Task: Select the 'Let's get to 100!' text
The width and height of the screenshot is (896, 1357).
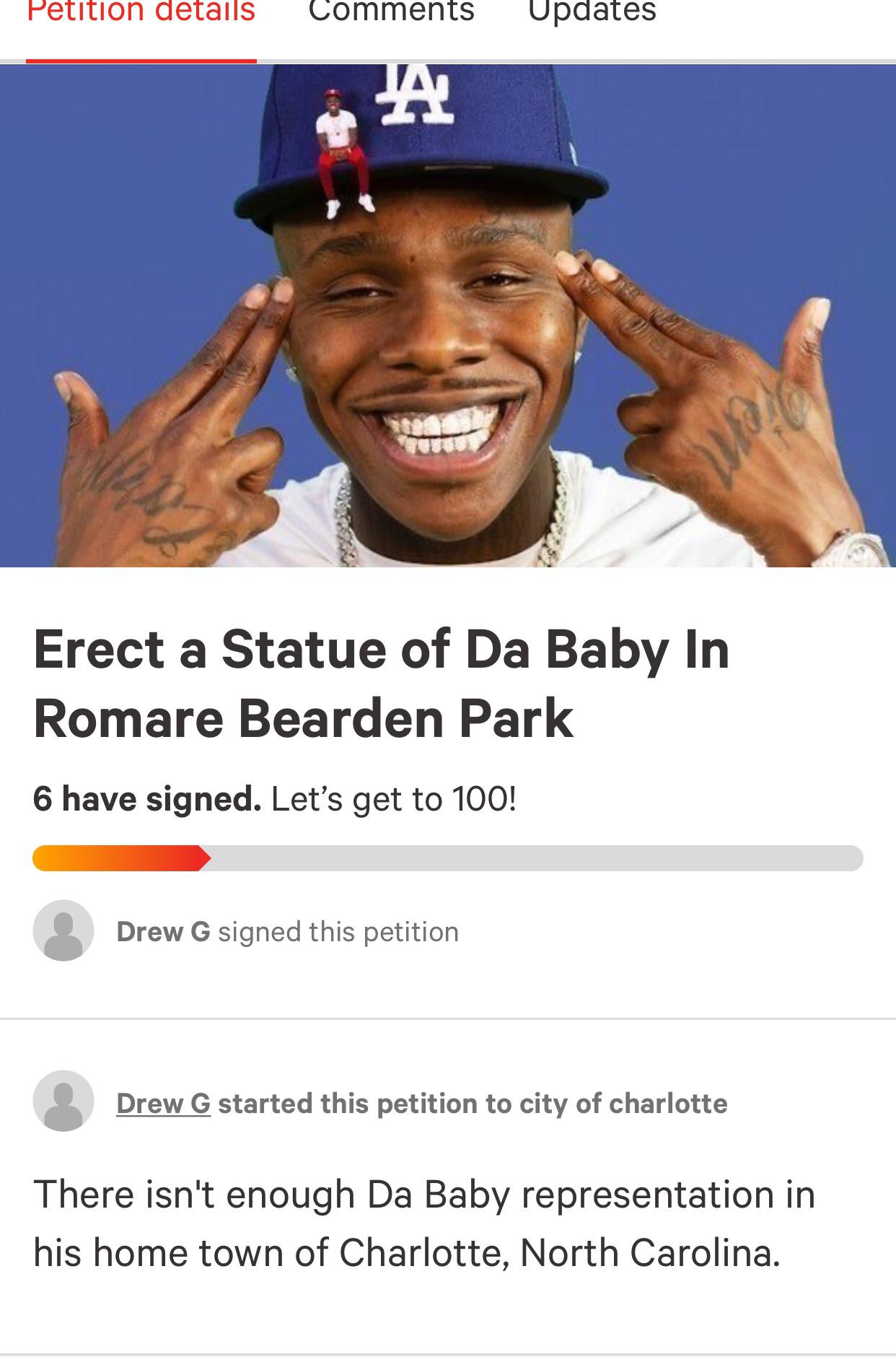Action: point(393,799)
